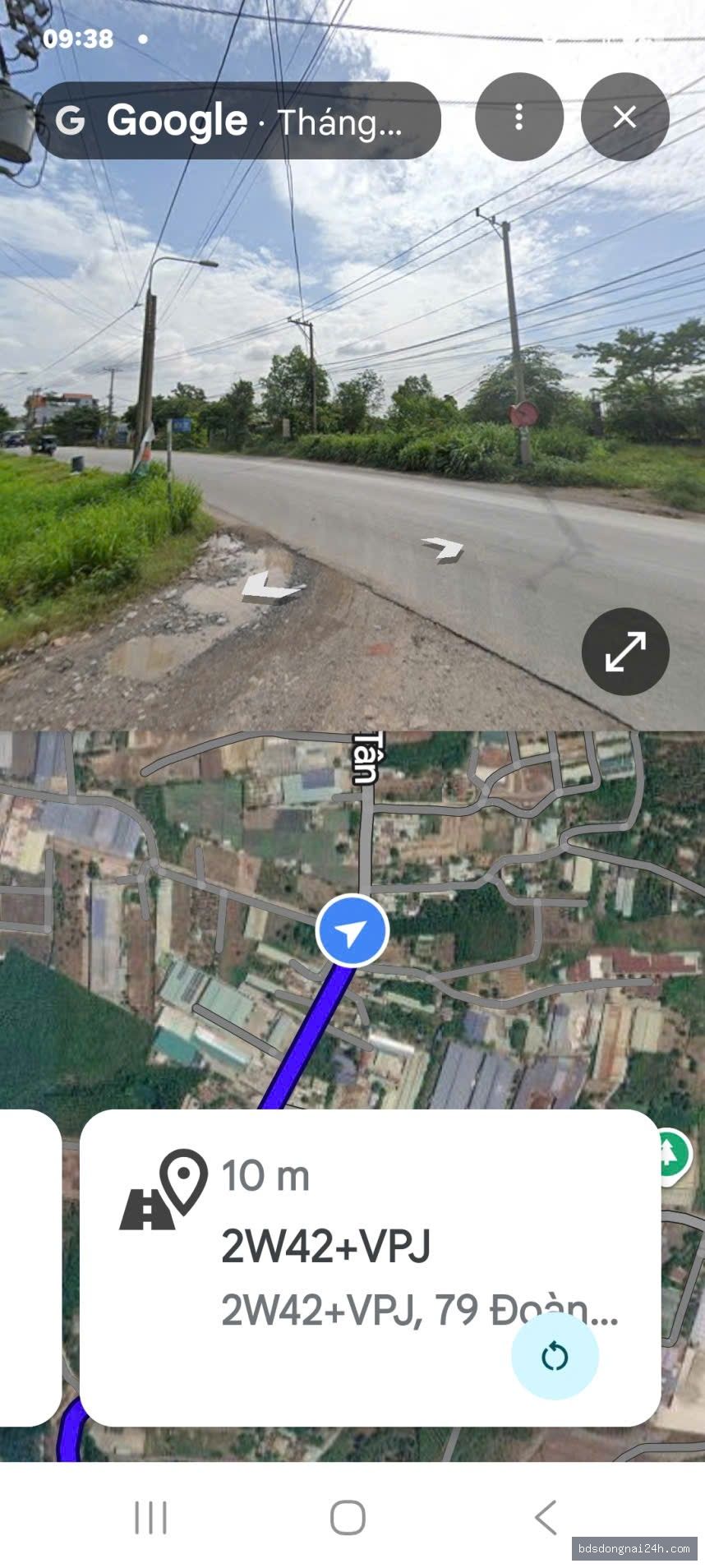Tap the circular refresh button on card
This screenshot has height=1568, width=705.
click(555, 1355)
